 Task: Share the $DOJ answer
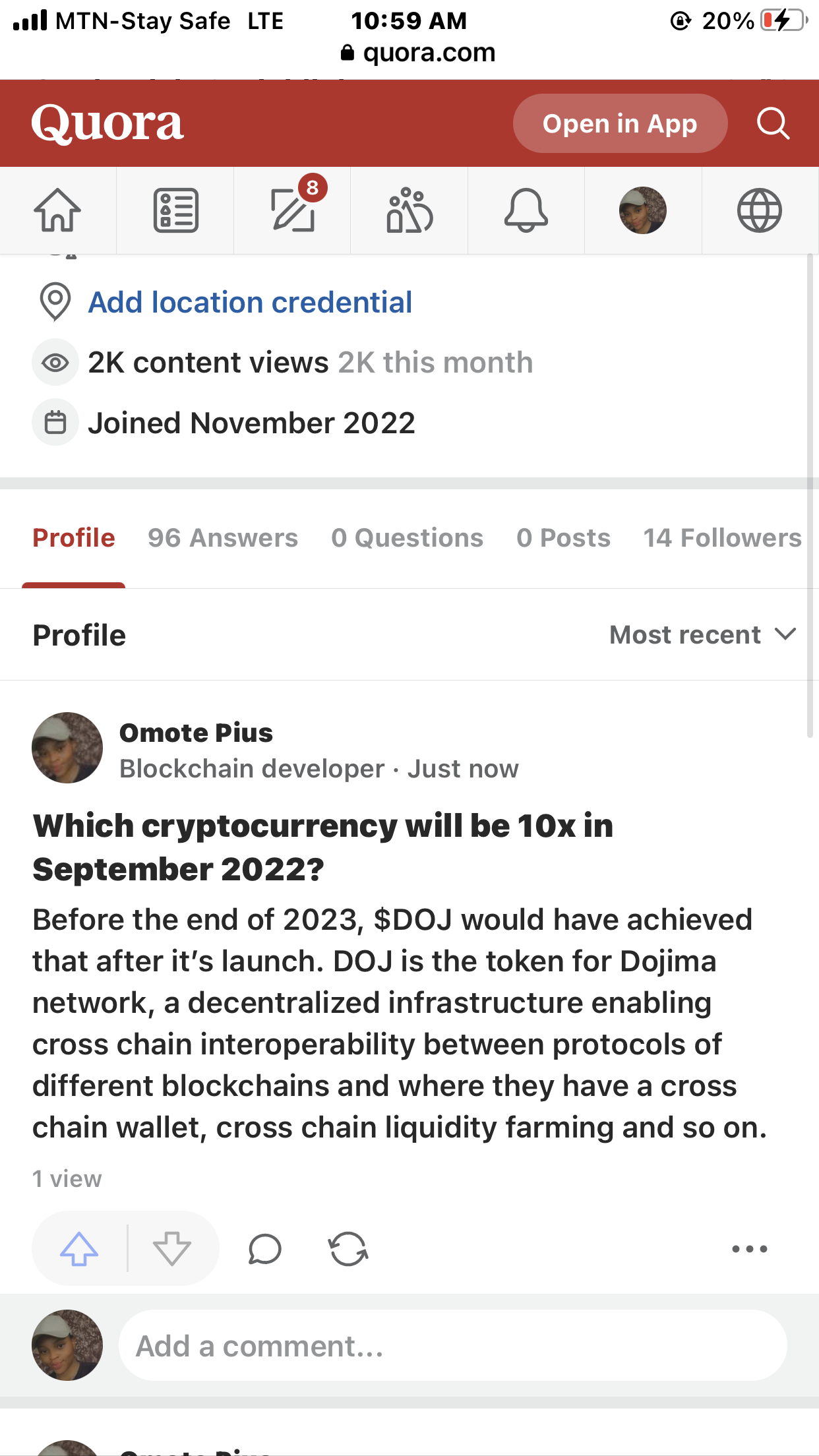(x=348, y=1248)
